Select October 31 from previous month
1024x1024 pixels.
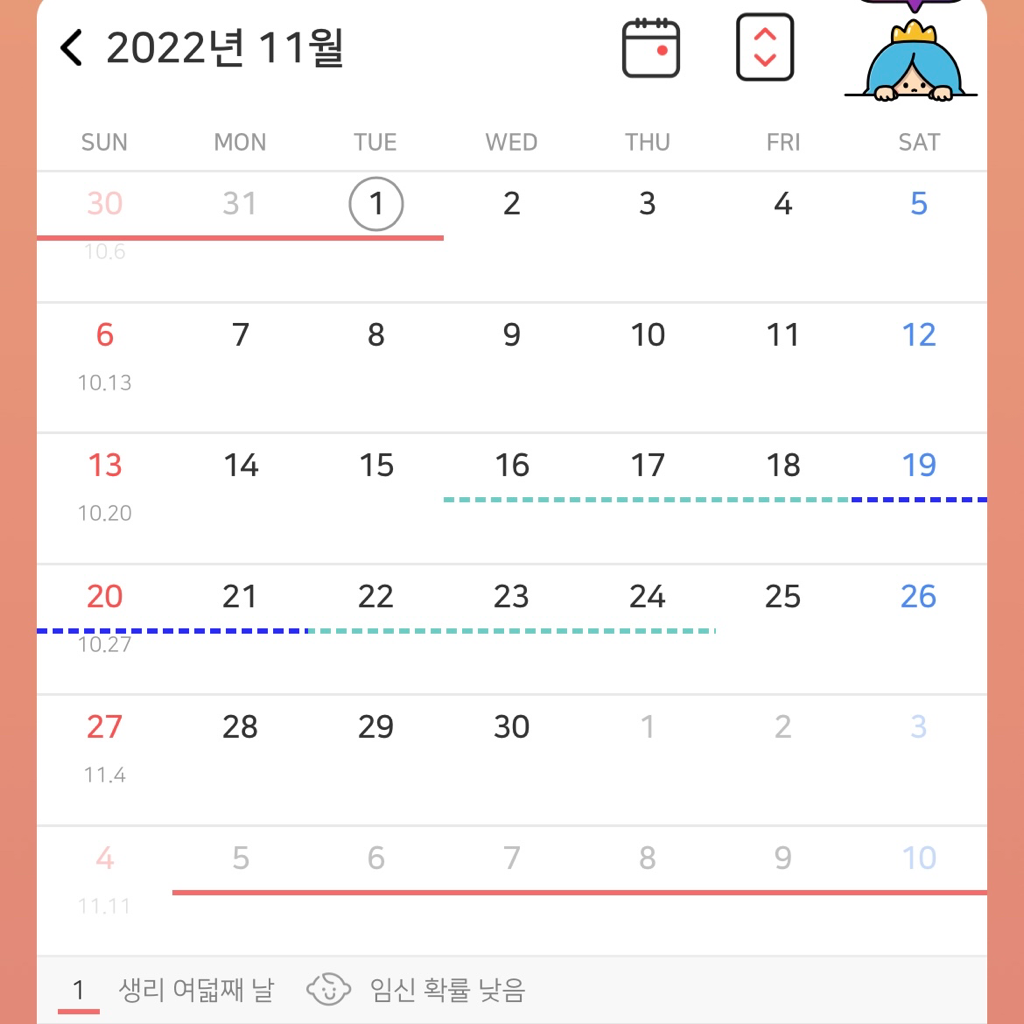click(240, 205)
